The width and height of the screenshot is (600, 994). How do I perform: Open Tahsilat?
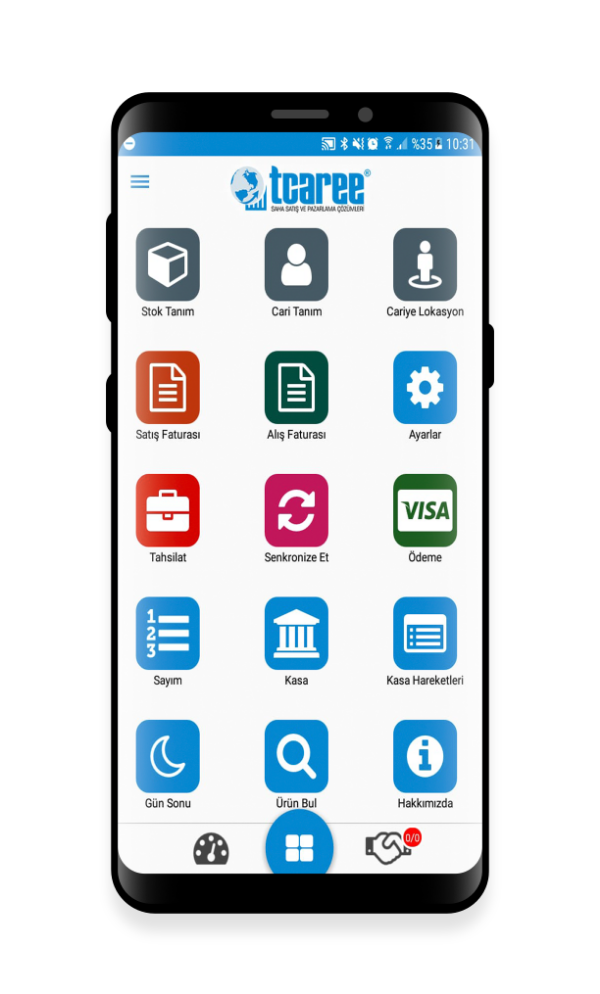pyautogui.click(x=167, y=511)
